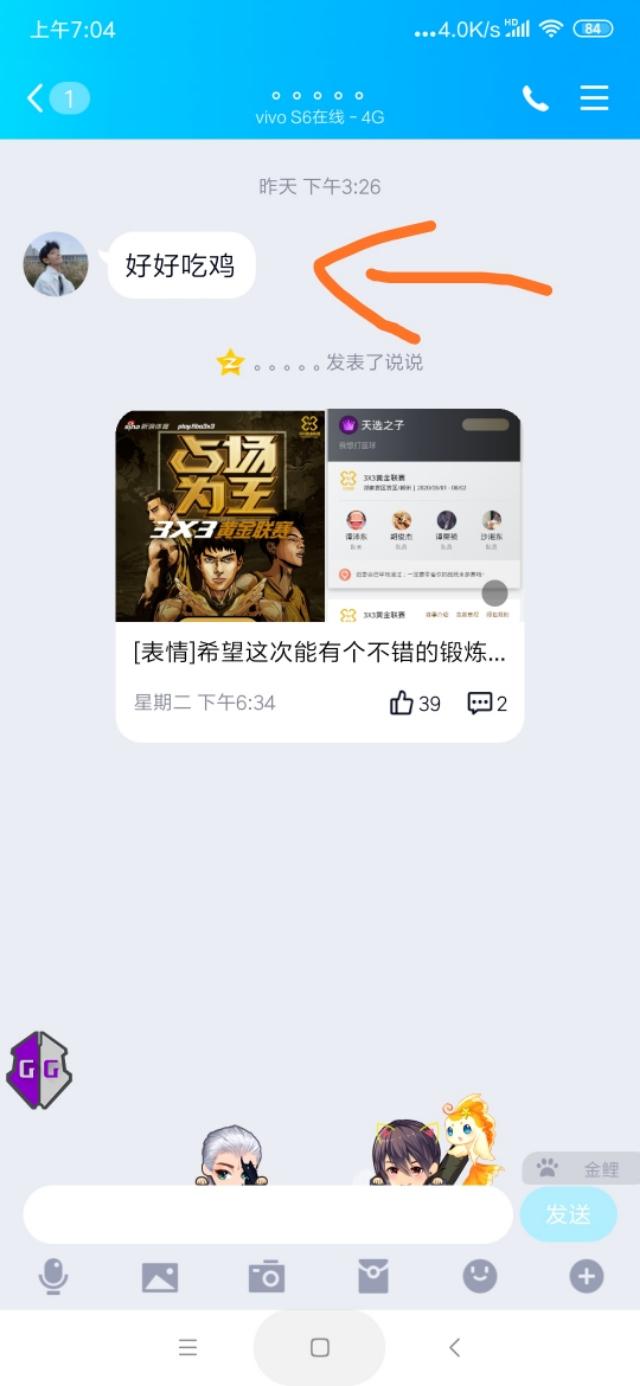Send a red packet
Image resolution: width=640 pixels, height=1386 pixels.
[373, 1277]
